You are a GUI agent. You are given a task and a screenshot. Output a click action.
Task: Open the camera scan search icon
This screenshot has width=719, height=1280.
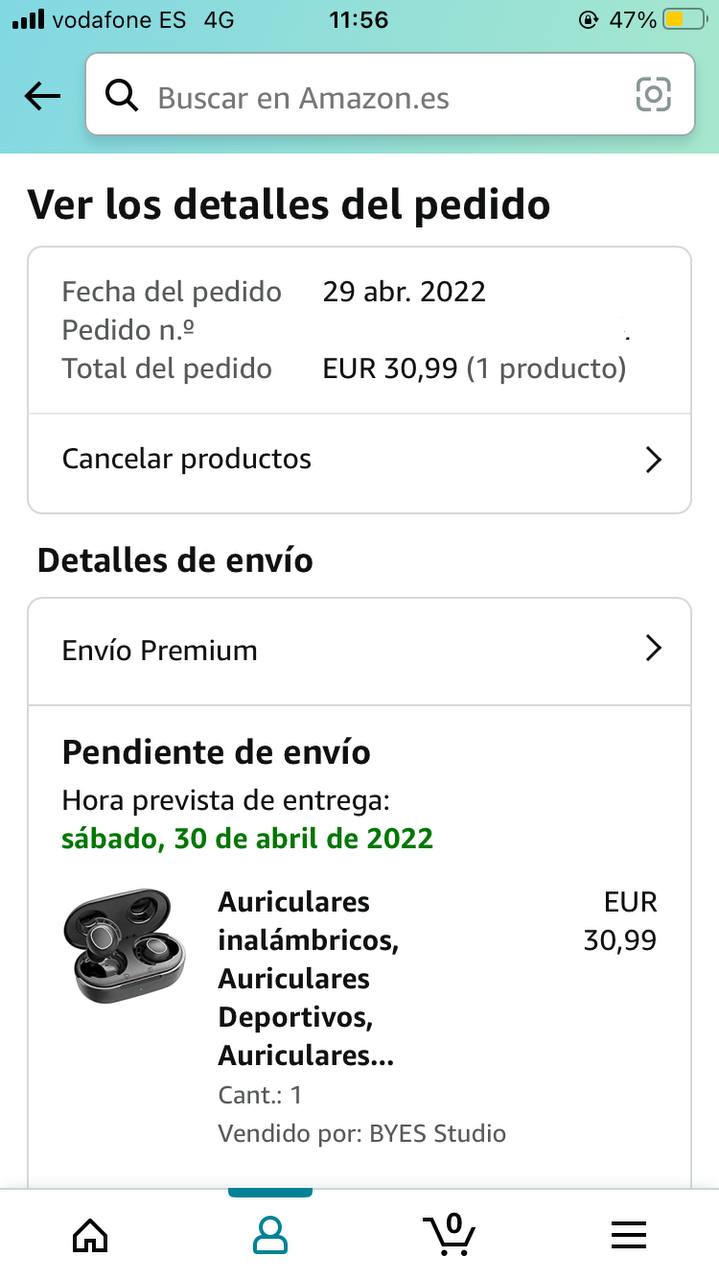click(x=653, y=96)
